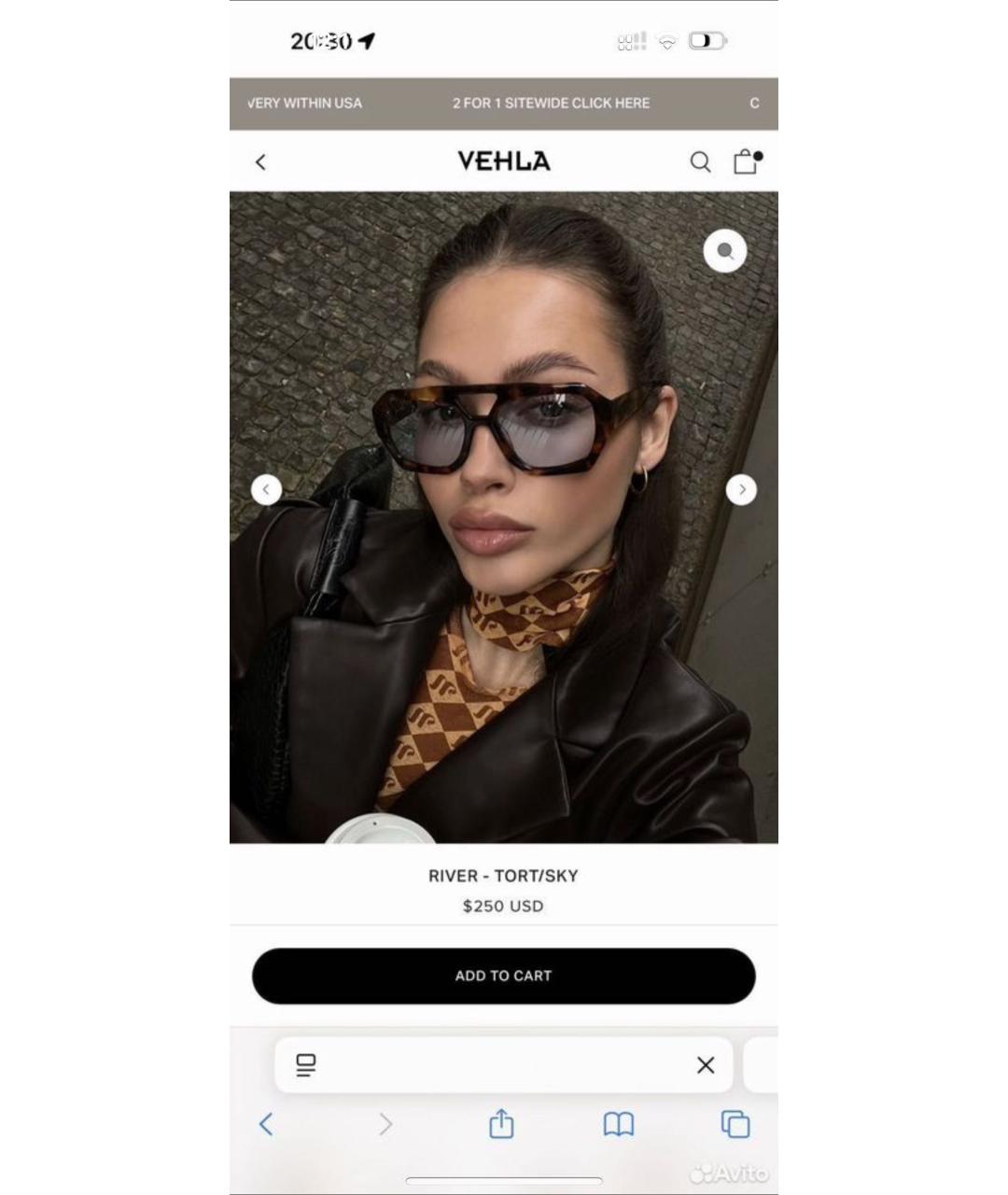Image resolution: width=1008 pixels, height=1195 pixels.
Task: Open the VEHLA logo home link
Action: pos(503,162)
